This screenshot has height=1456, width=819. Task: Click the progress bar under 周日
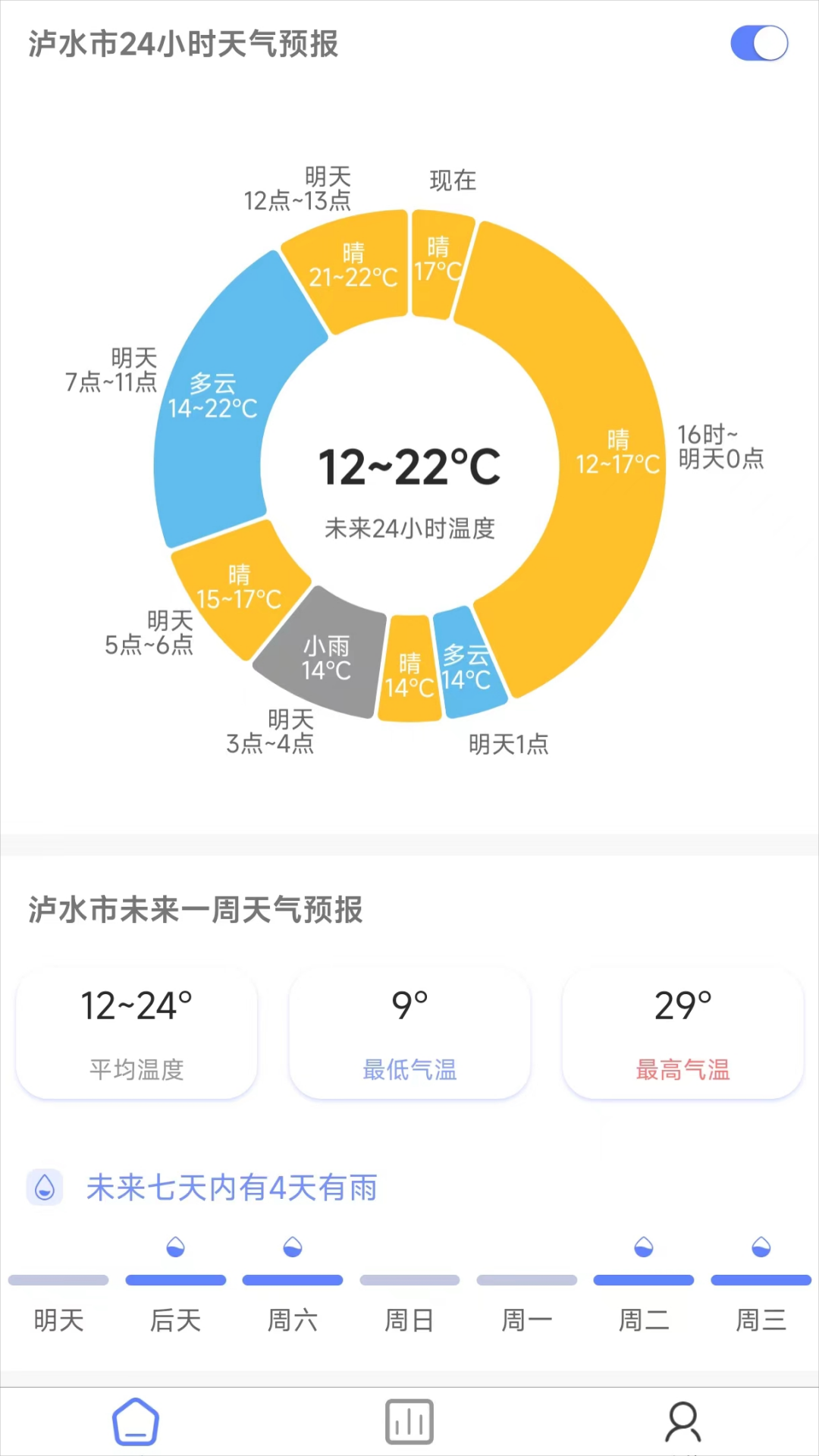409,1279
